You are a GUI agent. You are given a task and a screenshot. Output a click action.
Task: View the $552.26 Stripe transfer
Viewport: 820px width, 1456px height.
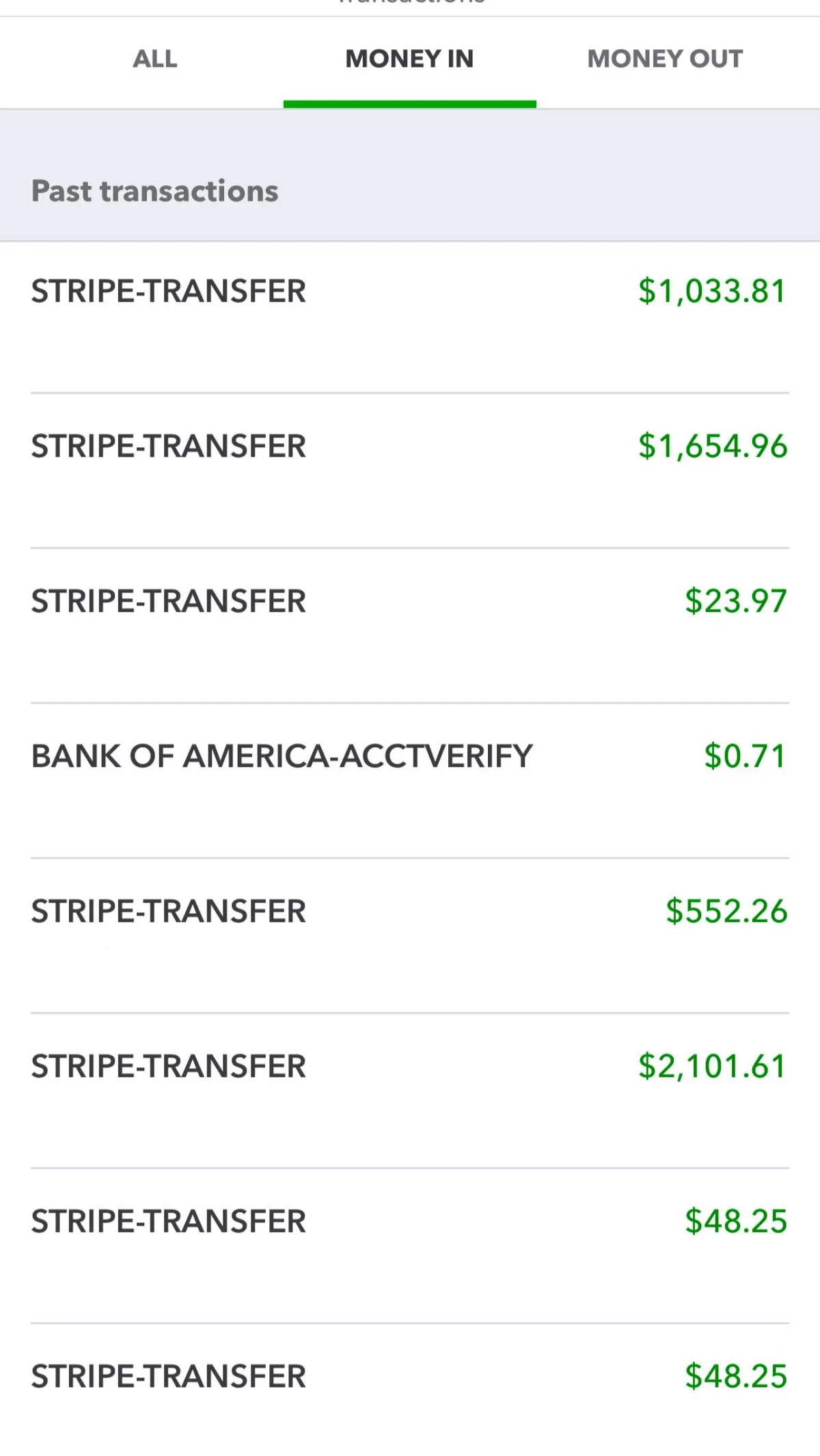pos(410,936)
